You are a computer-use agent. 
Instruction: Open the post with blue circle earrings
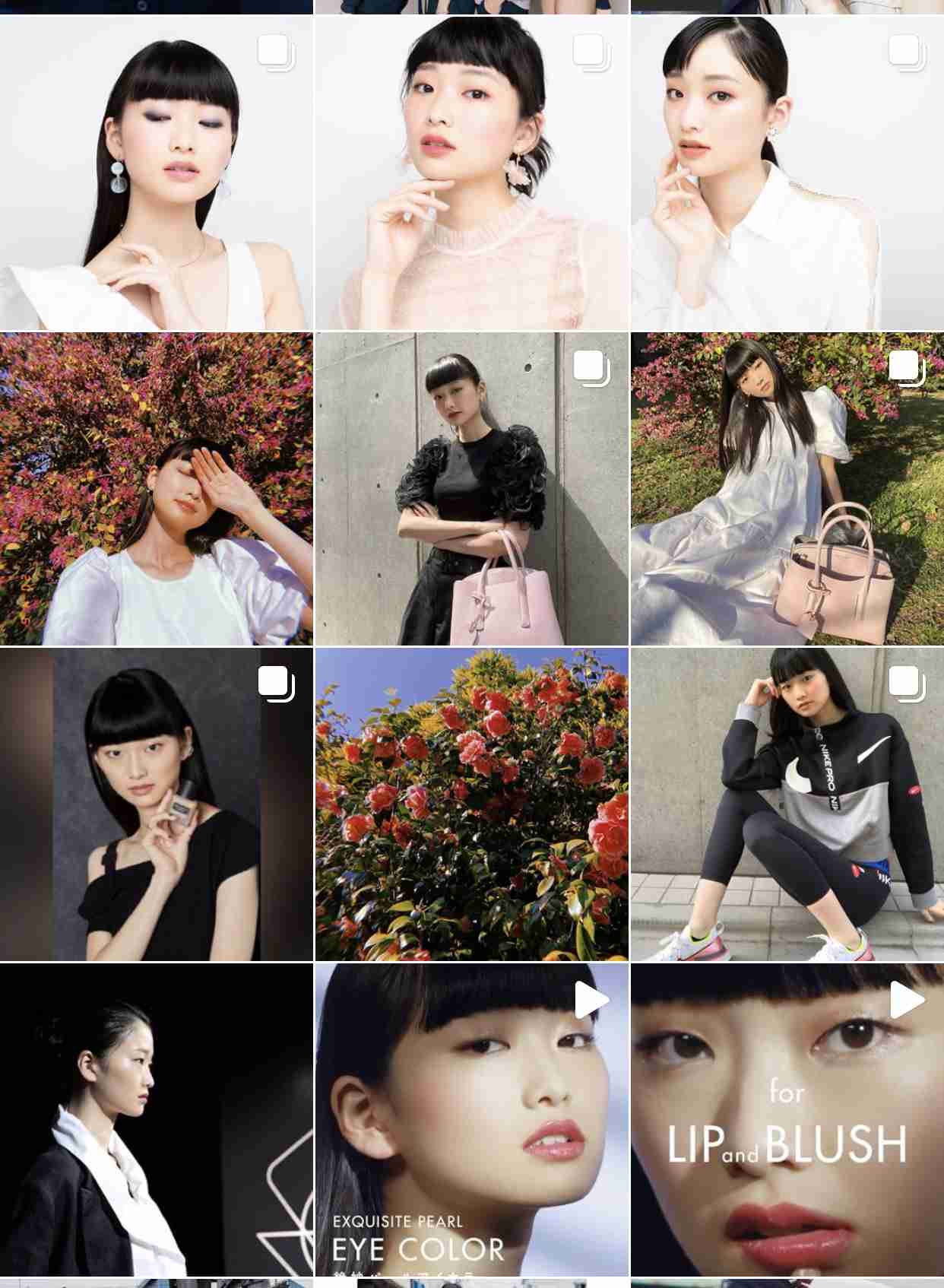pyautogui.click(x=156, y=173)
